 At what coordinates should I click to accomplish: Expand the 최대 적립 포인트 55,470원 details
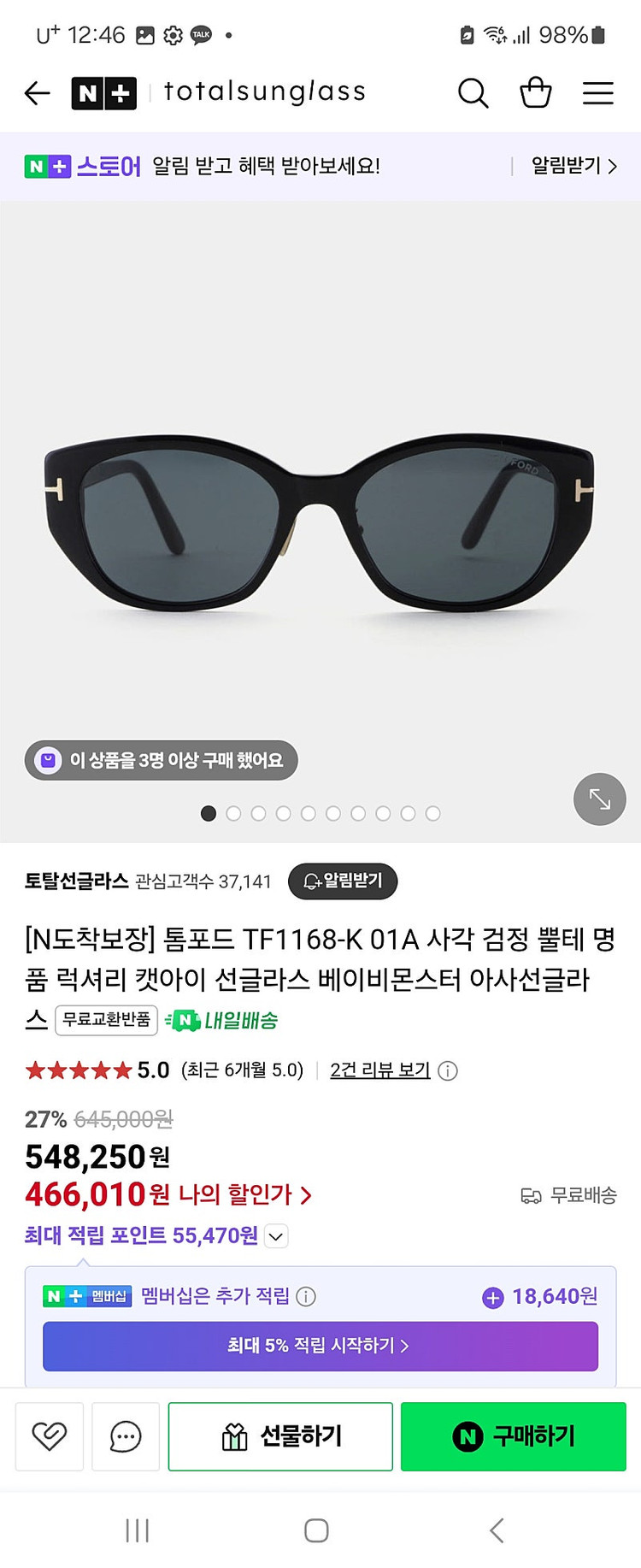pyautogui.click(x=274, y=1236)
